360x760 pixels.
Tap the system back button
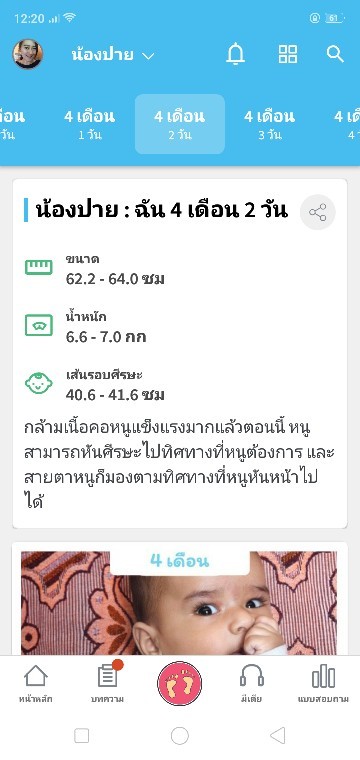pyautogui.click(x=278, y=736)
